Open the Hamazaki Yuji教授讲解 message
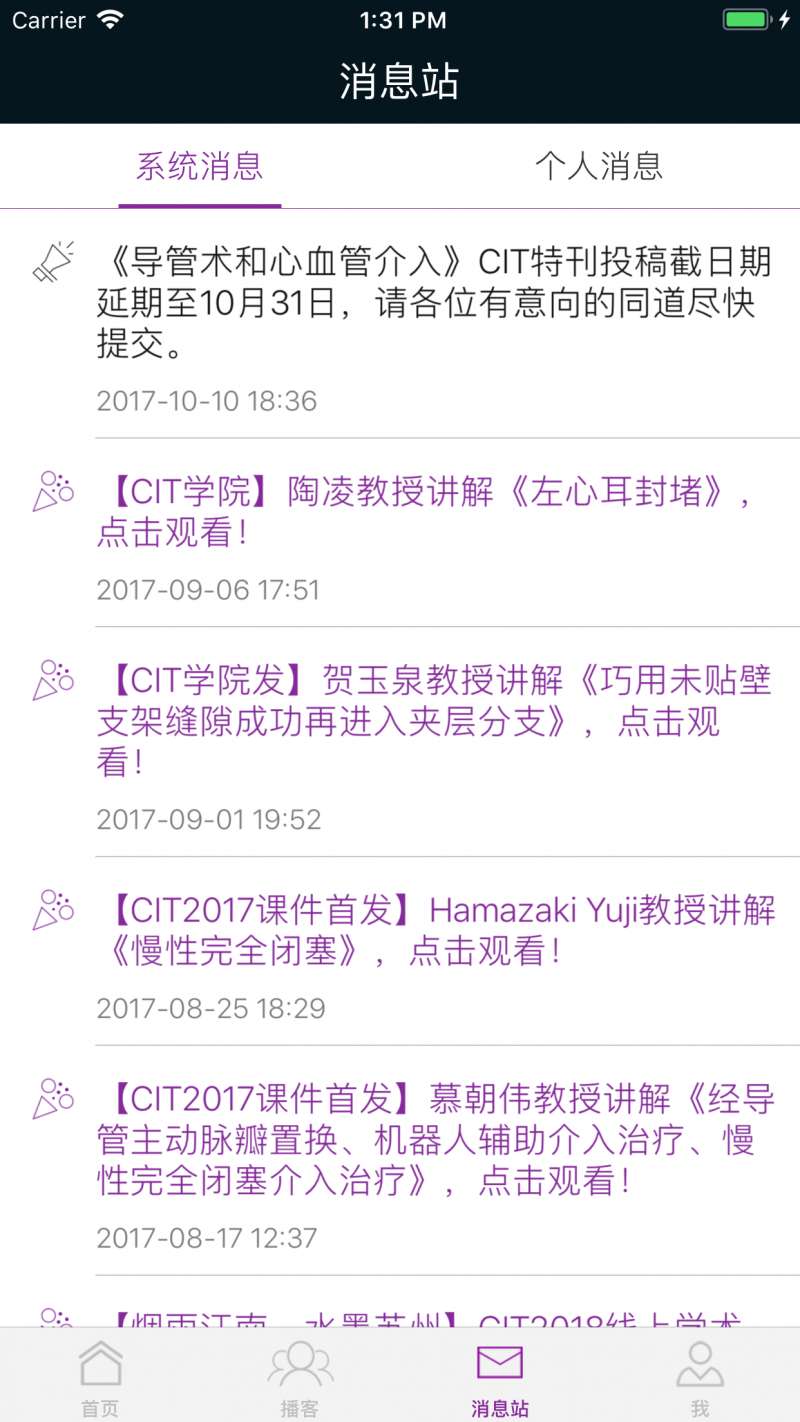The height and width of the screenshot is (1422, 800). 400,951
